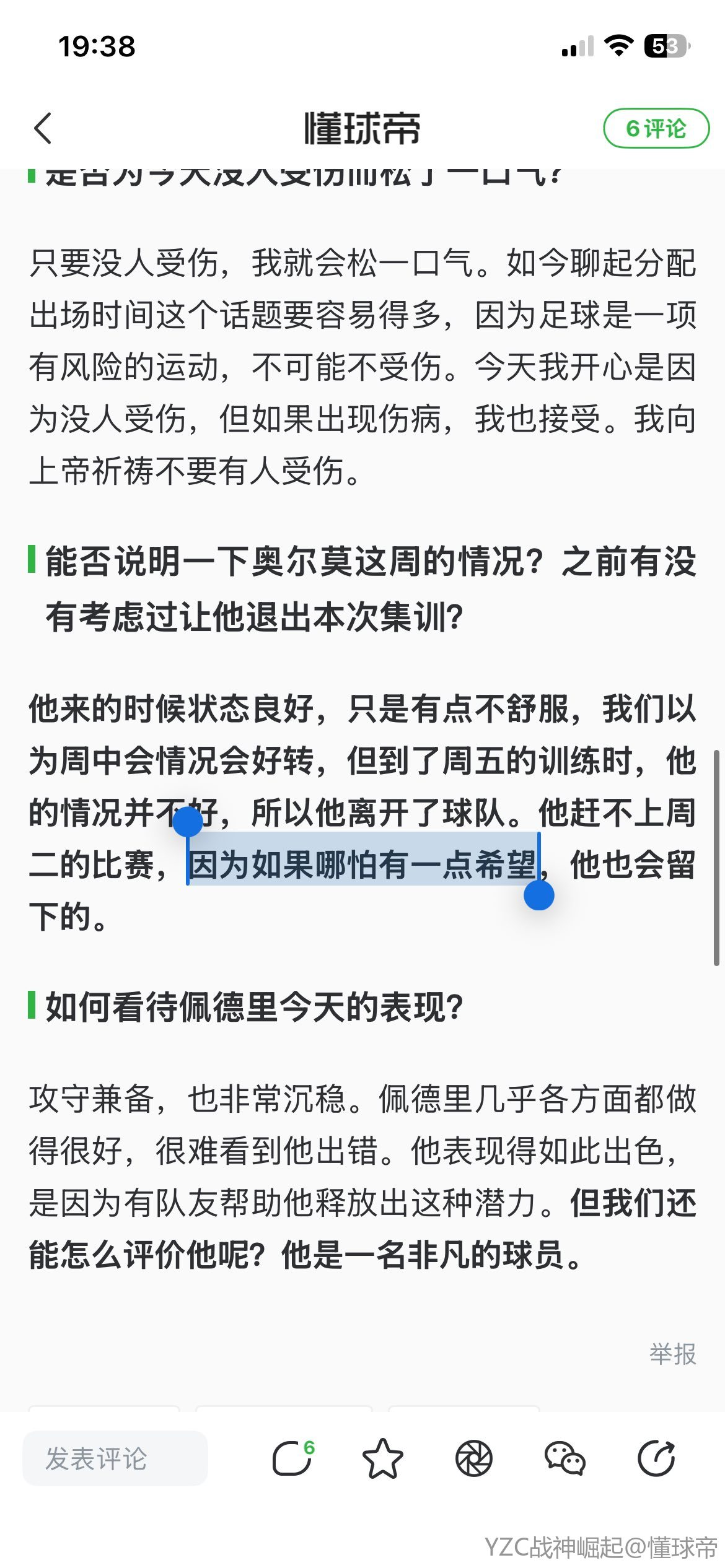Tap 举报 to report this article

click(672, 1354)
